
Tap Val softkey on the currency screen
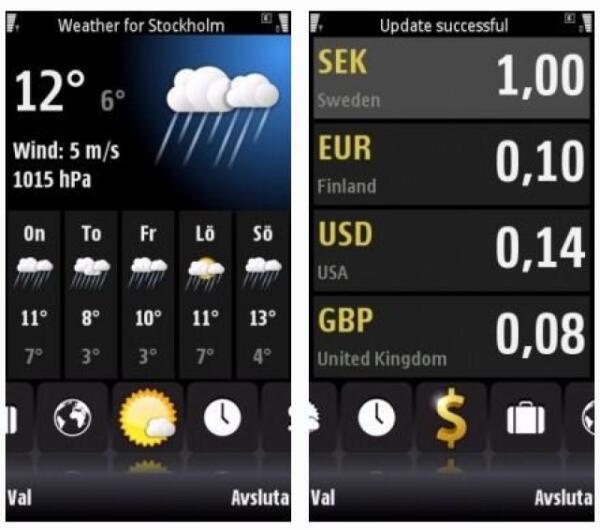point(323,497)
